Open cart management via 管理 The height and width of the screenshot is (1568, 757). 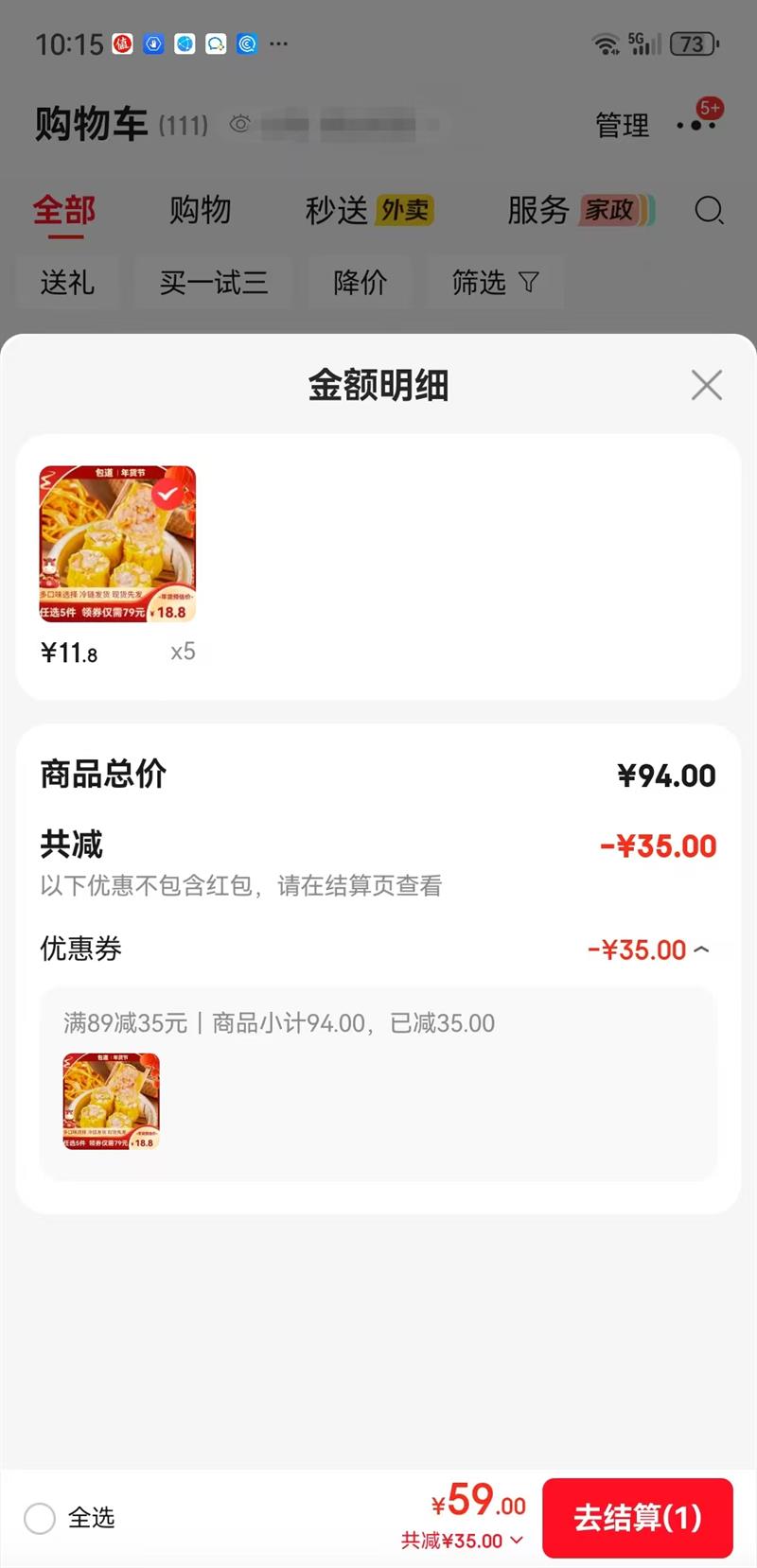621,124
